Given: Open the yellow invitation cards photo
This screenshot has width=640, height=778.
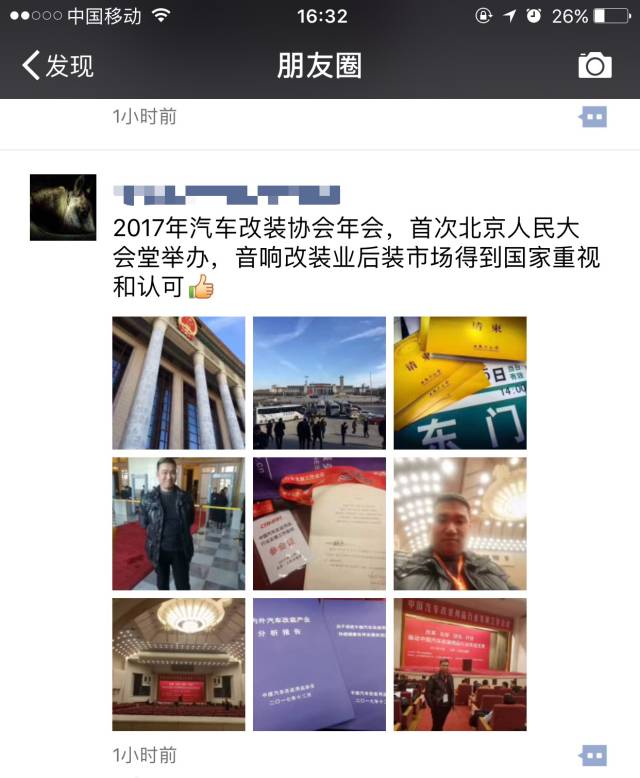Looking at the screenshot, I should [460, 383].
